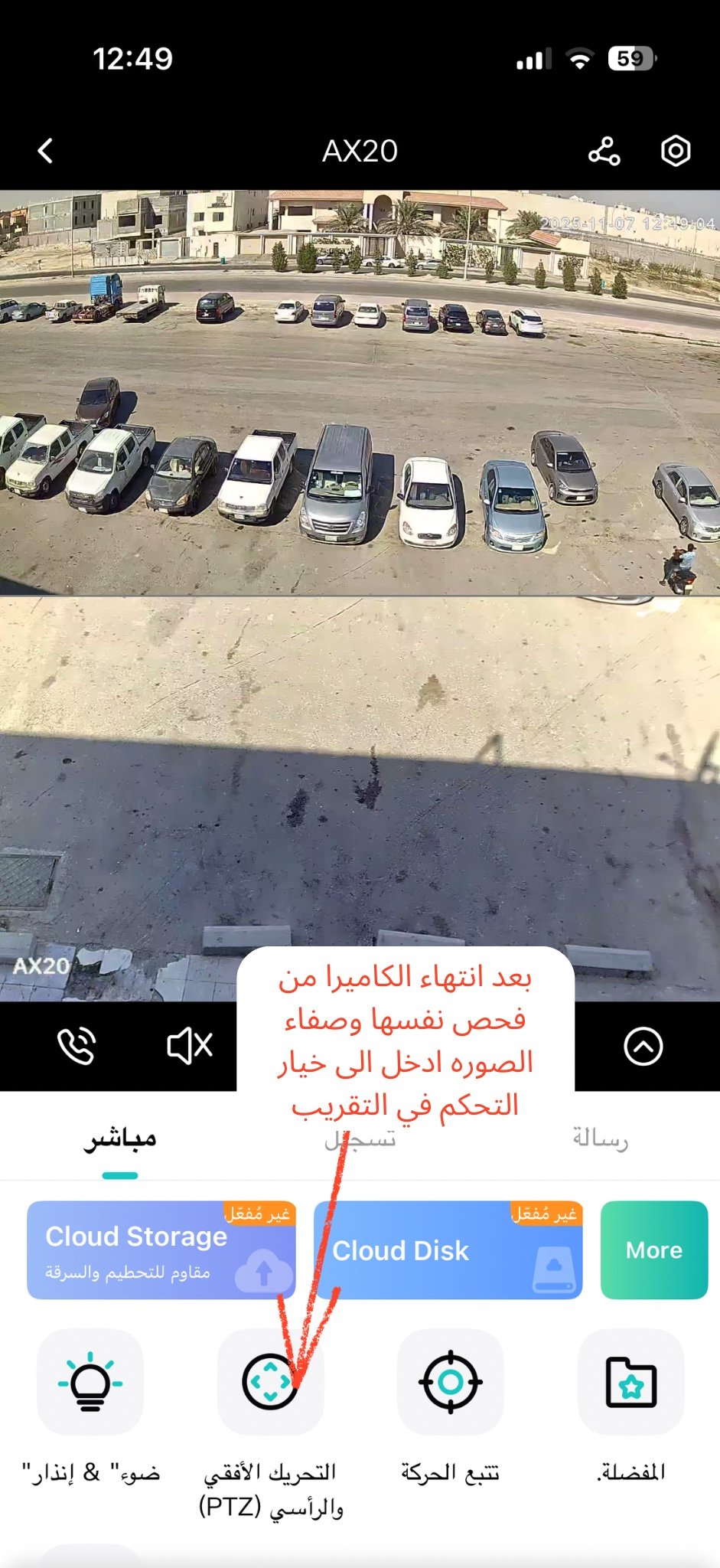Open the motion tracking option
Screen dimensions: 720x1568
coord(450,1382)
